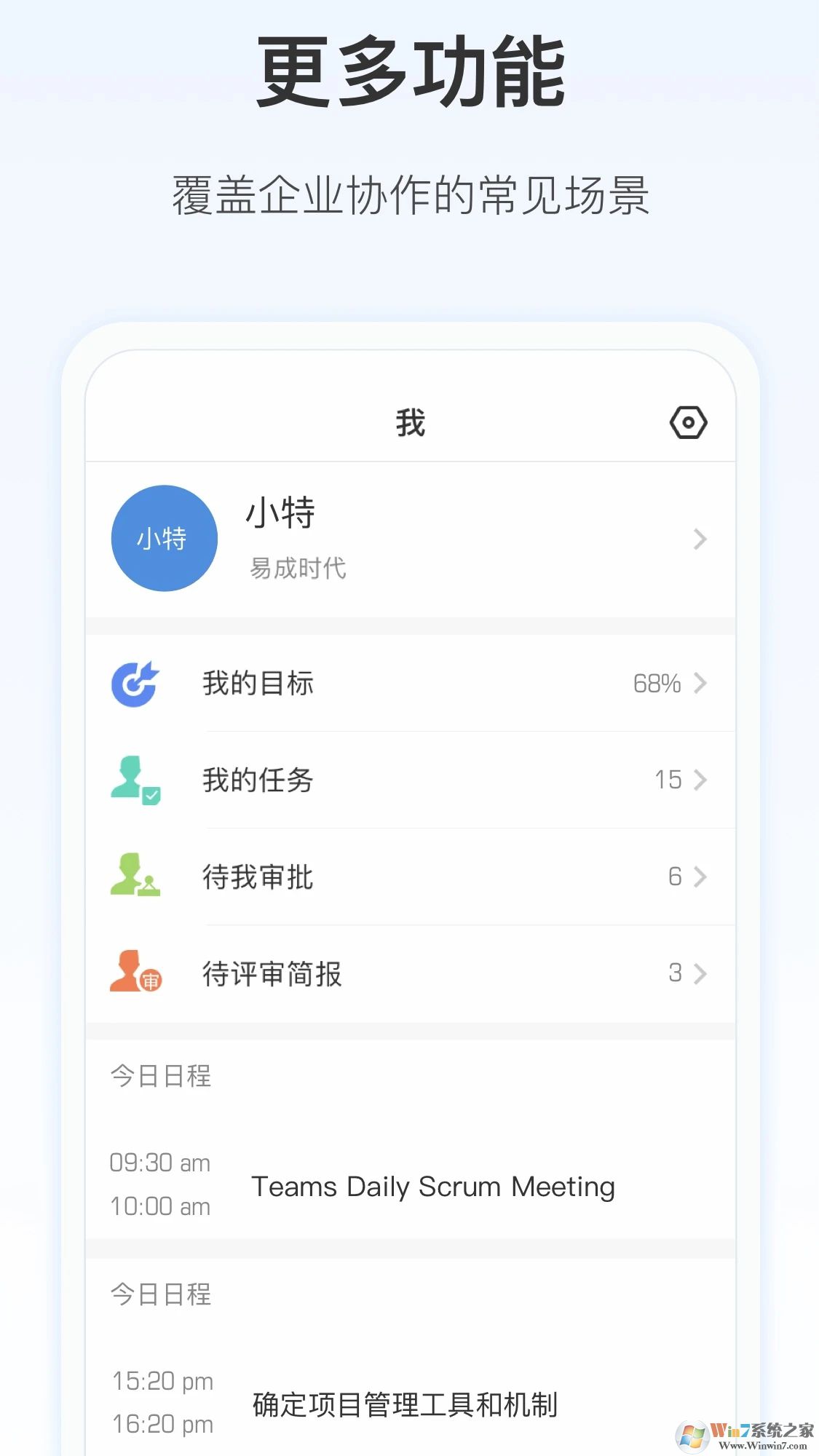Image resolution: width=819 pixels, height=1456 pixels.
Task: Tap the 我的任务 task icon
Action: tap(137, 780)
